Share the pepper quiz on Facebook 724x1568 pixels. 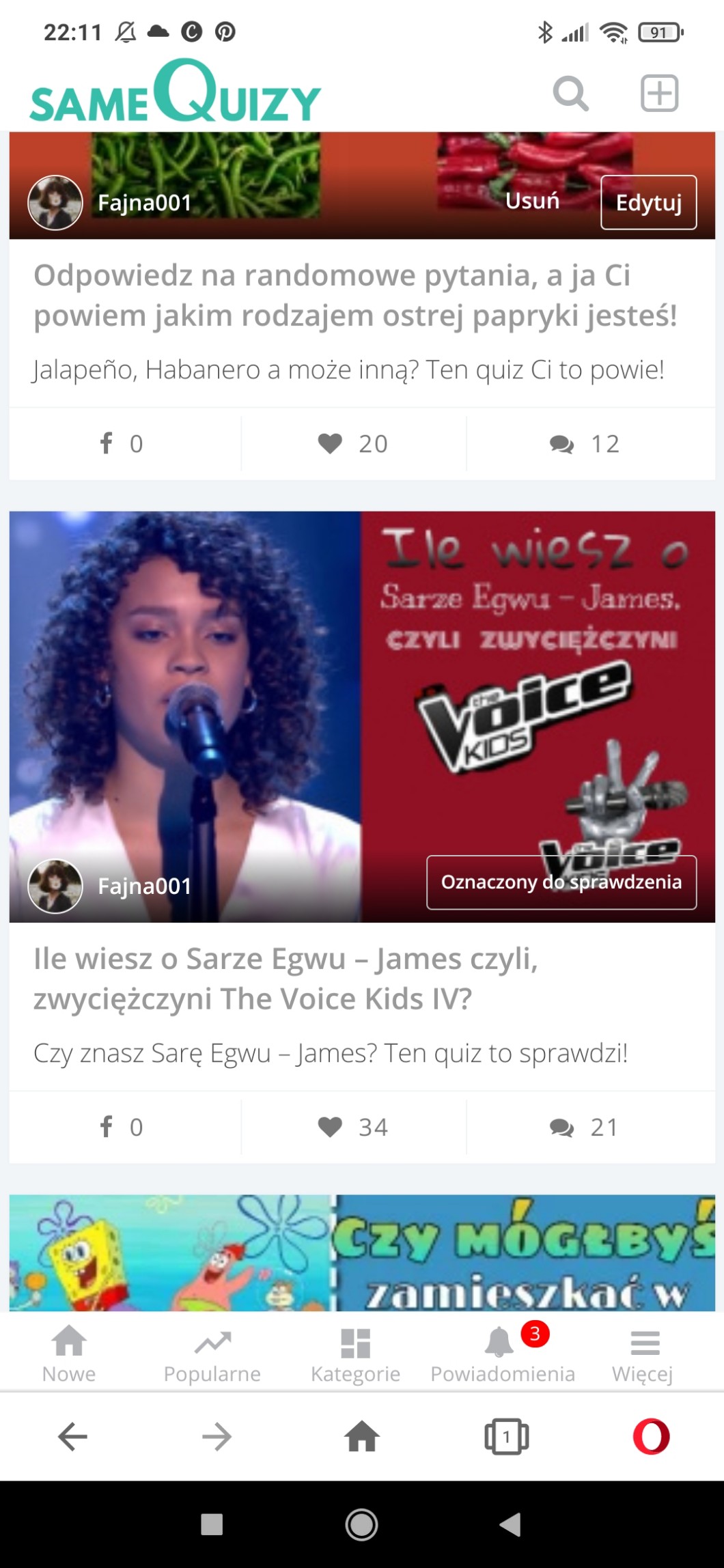pyautogui.click(x=122, y=444)
